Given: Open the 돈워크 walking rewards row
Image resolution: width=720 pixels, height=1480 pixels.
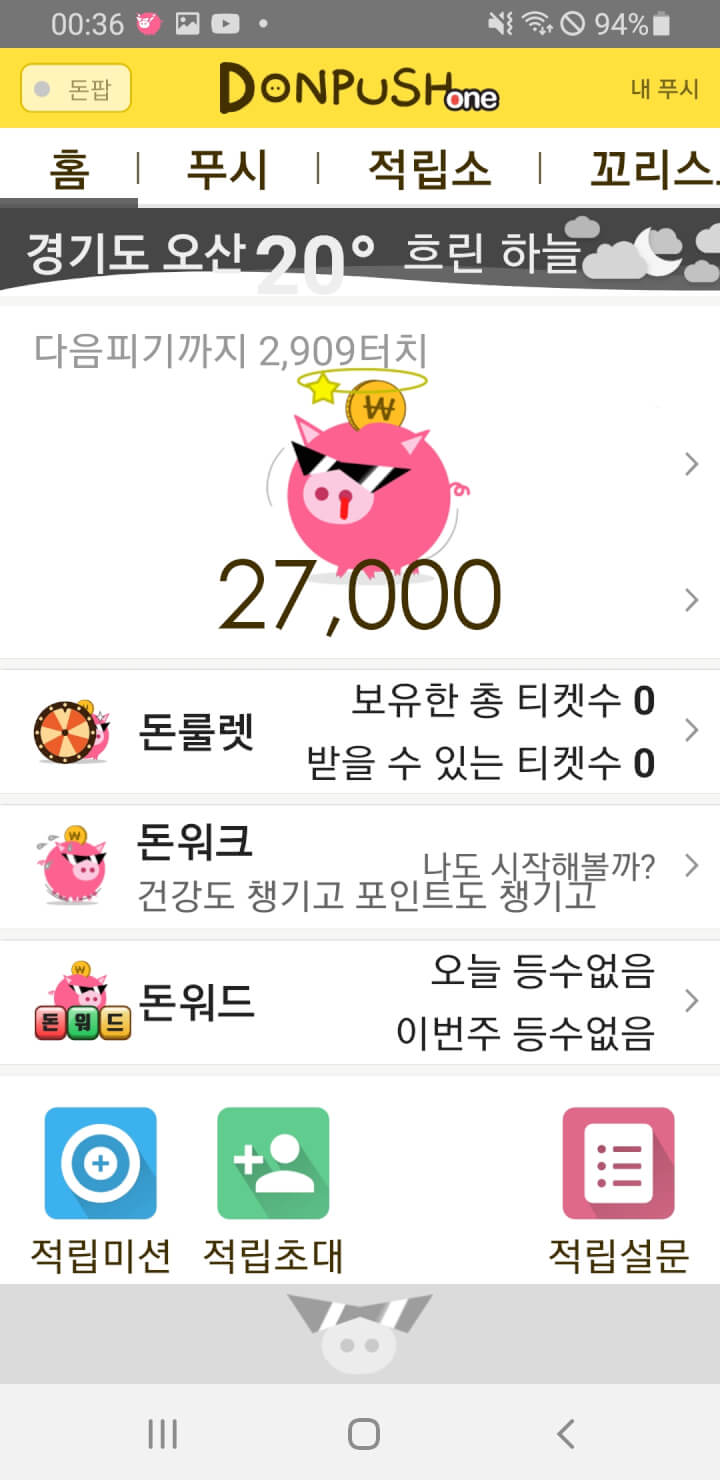Looking at the screenshot, I should (x=360, y=866).
